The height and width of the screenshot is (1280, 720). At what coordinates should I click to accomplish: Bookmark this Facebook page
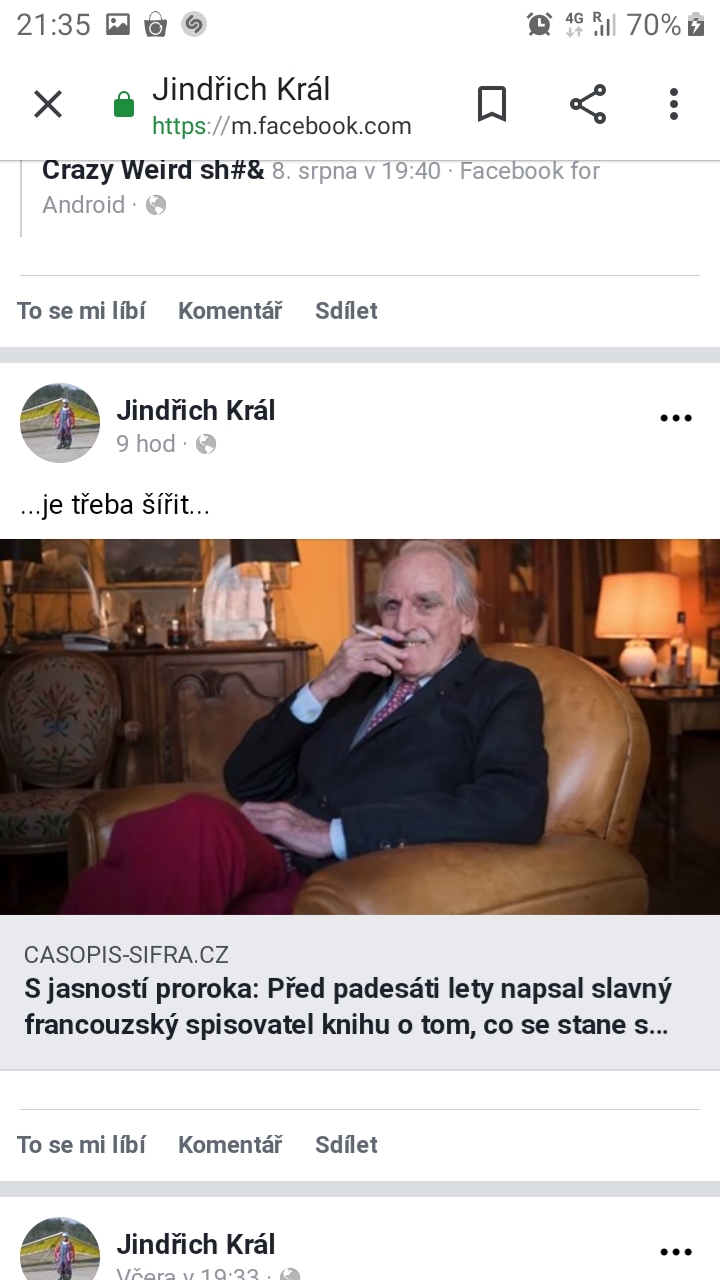point(491,104)
